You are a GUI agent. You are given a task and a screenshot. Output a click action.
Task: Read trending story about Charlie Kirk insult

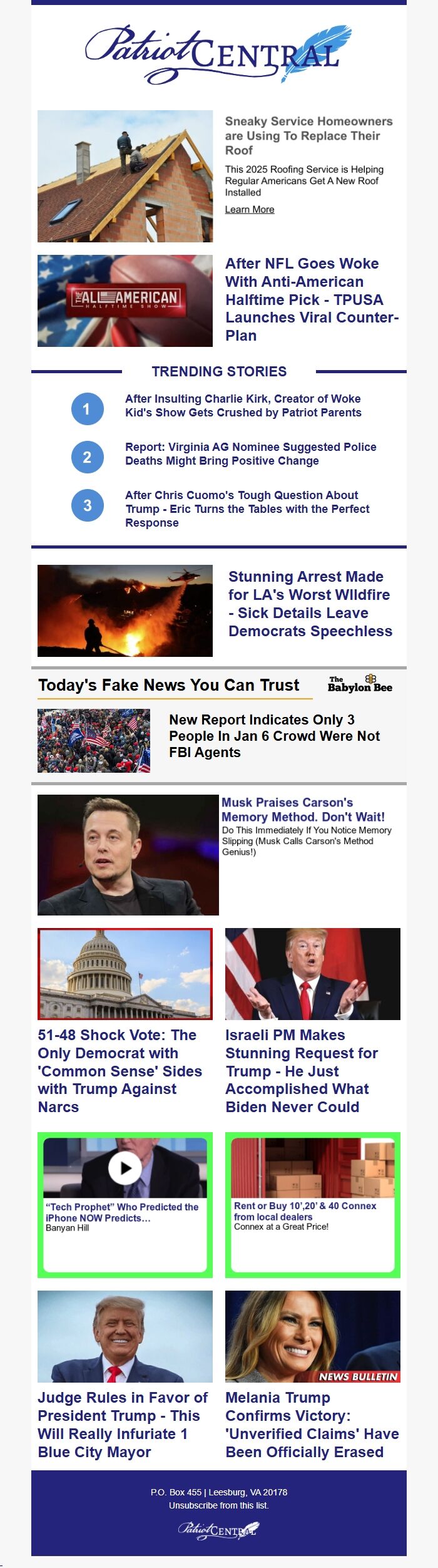point(243,406)
